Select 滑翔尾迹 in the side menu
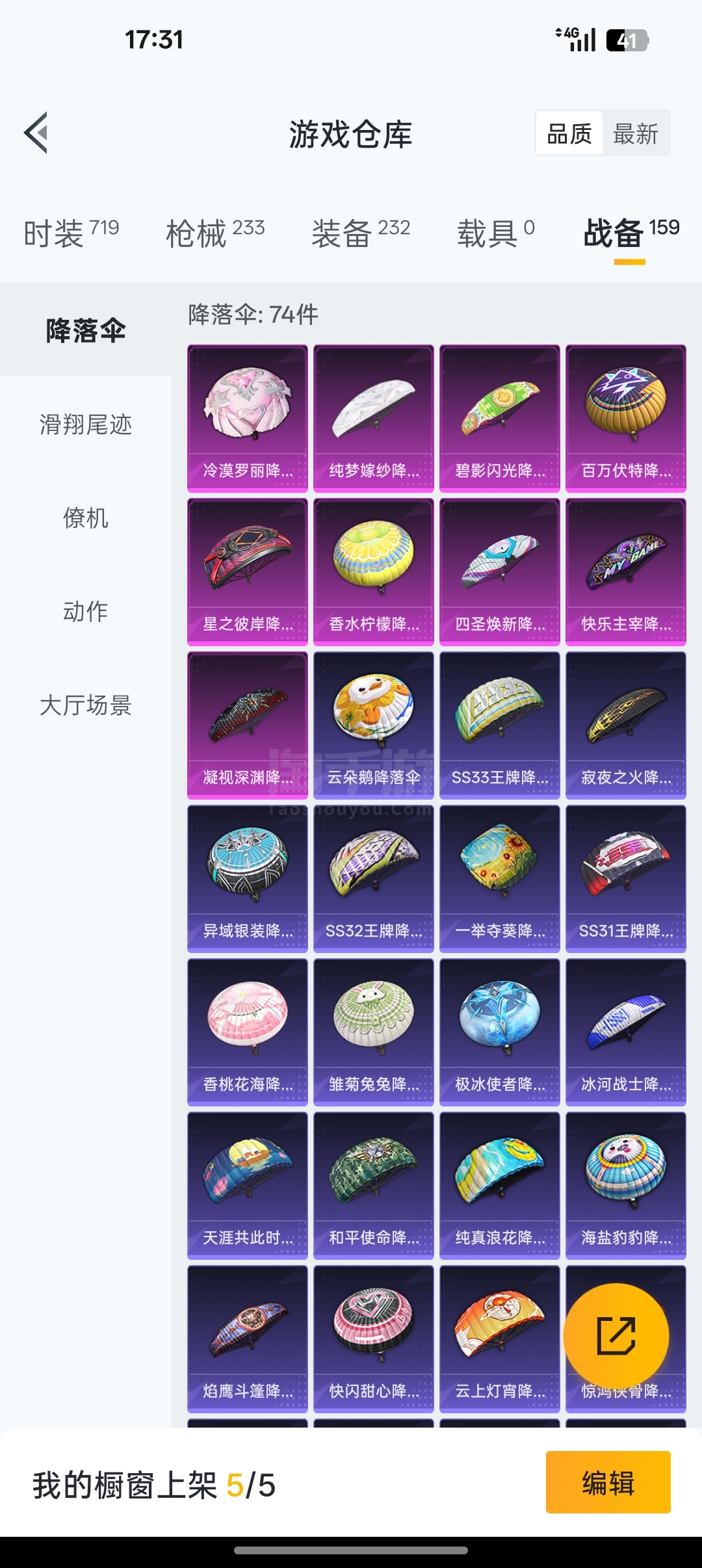The height and width of the screenshot is (1568, 702). (x=86, y=425)
